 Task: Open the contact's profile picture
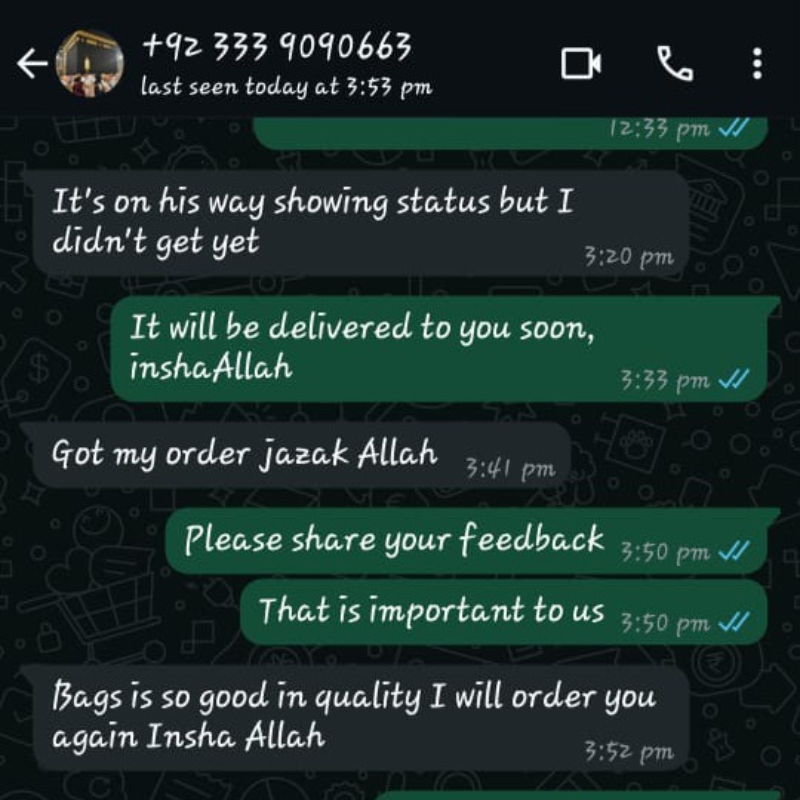tap(90, 63)
